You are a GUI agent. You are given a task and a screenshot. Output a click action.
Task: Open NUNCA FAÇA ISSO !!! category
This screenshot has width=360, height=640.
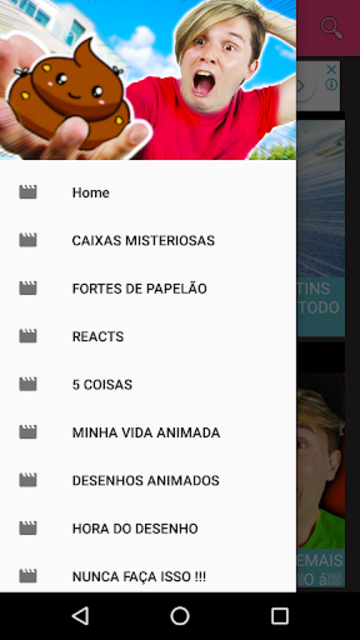tap(148, 576)
